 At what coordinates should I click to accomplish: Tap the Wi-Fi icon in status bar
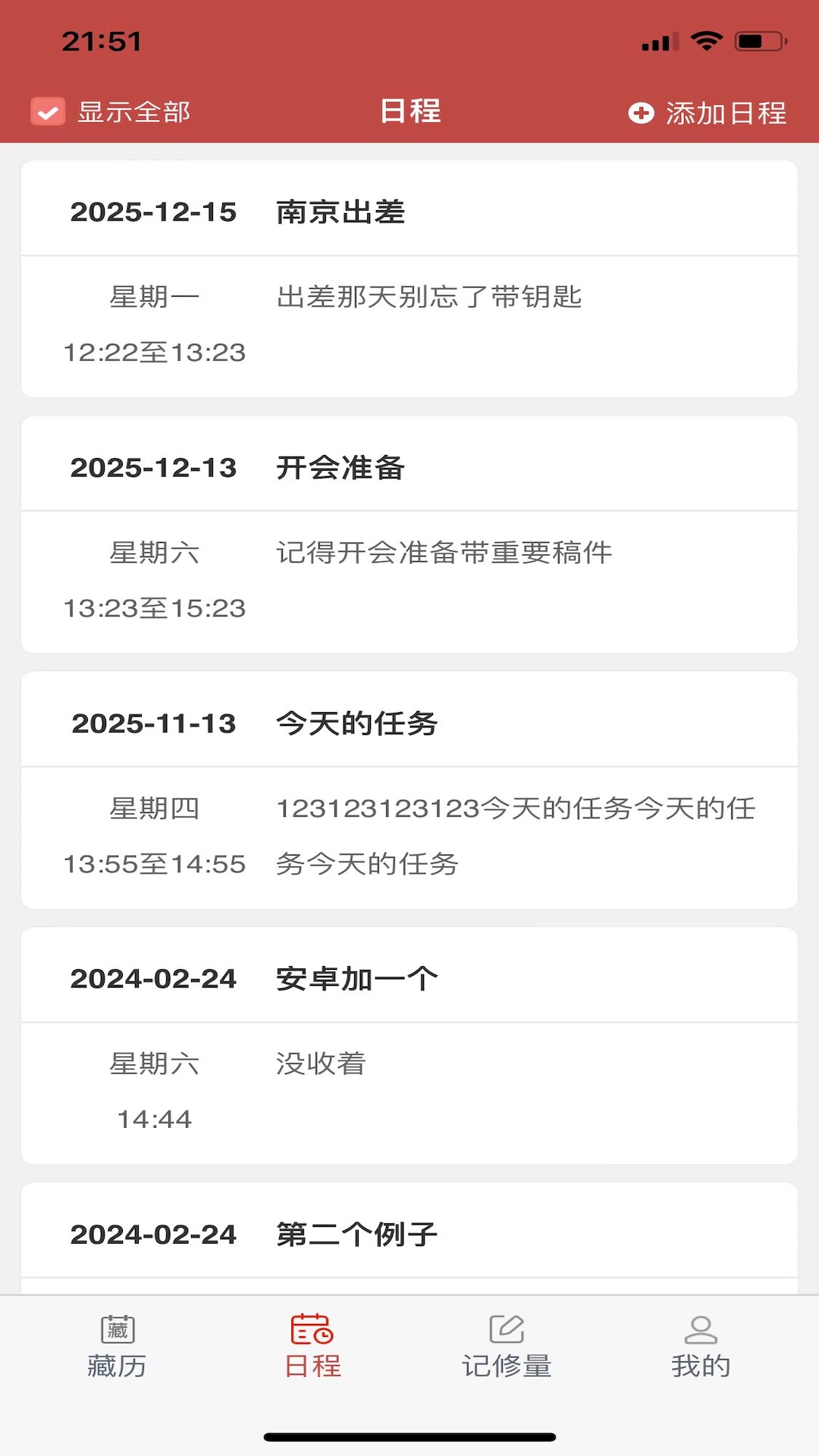[x=708, y=42]
